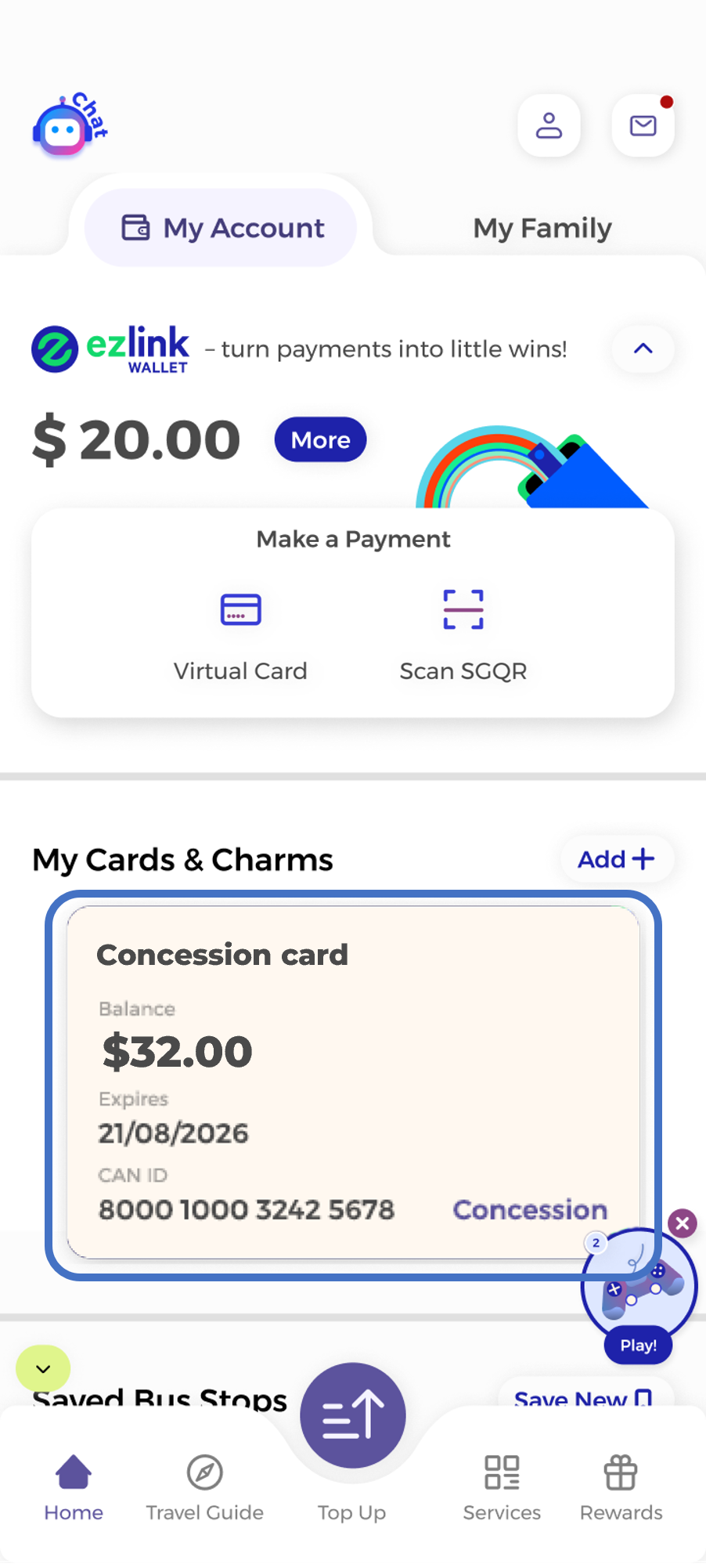Tap the yellow down-arrow button
Viewport: 706px width, 1568px height.
tap(43, 1368)
